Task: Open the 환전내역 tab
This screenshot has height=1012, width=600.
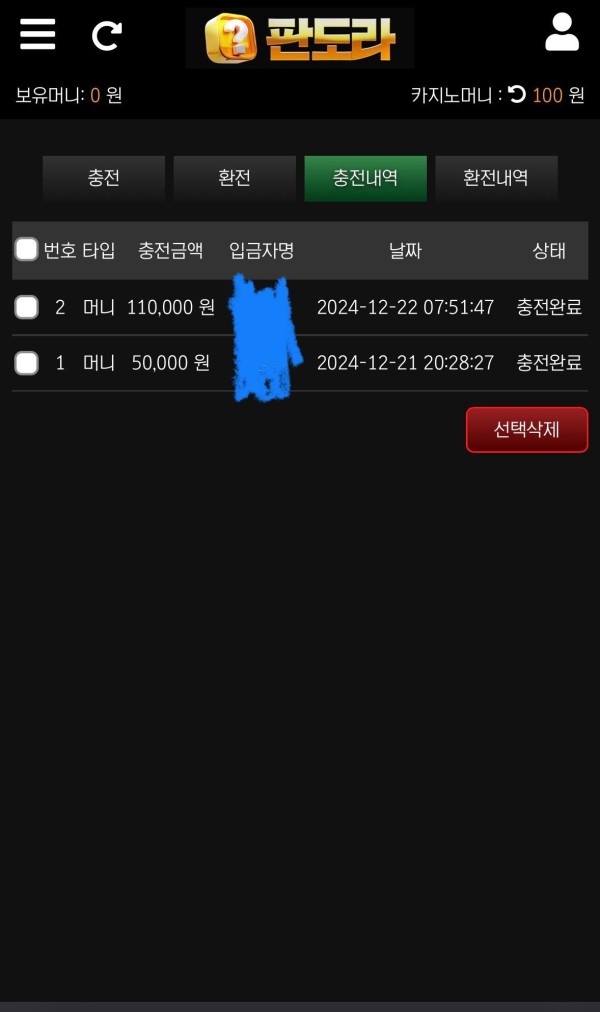Action: click(x=496, y=178)
